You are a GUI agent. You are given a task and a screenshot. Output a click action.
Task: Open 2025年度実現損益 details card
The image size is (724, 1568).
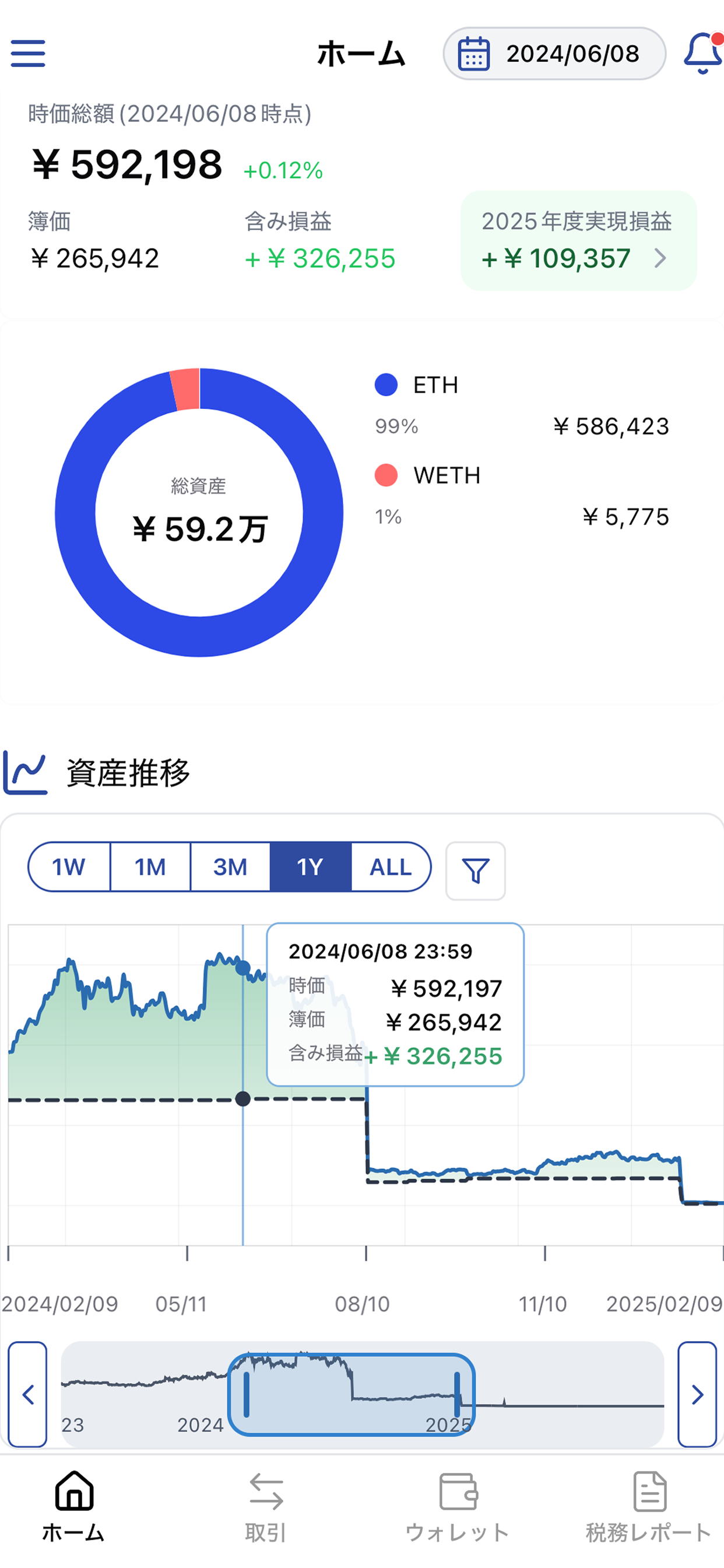(578, 241)
